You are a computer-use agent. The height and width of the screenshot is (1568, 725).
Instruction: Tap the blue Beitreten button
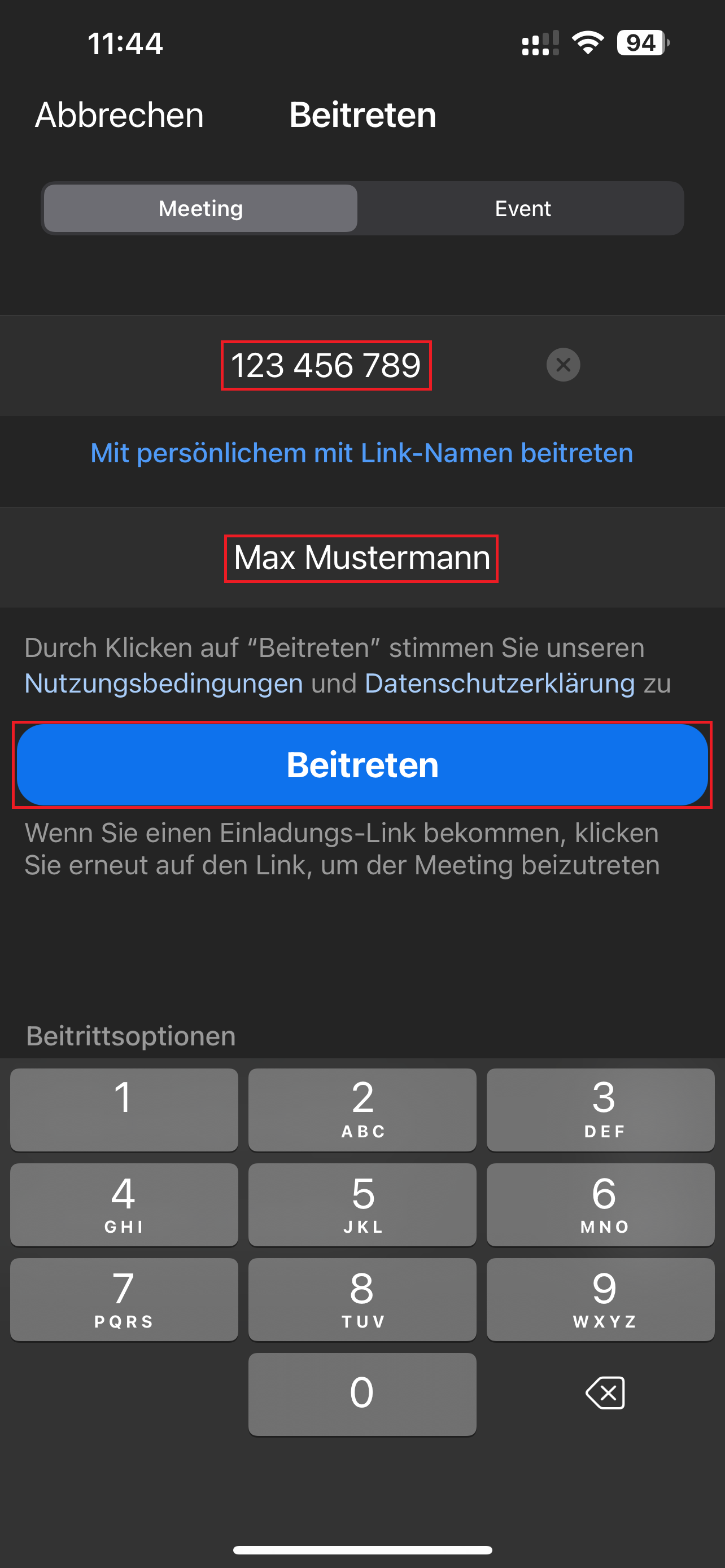(x=362, y=764)
